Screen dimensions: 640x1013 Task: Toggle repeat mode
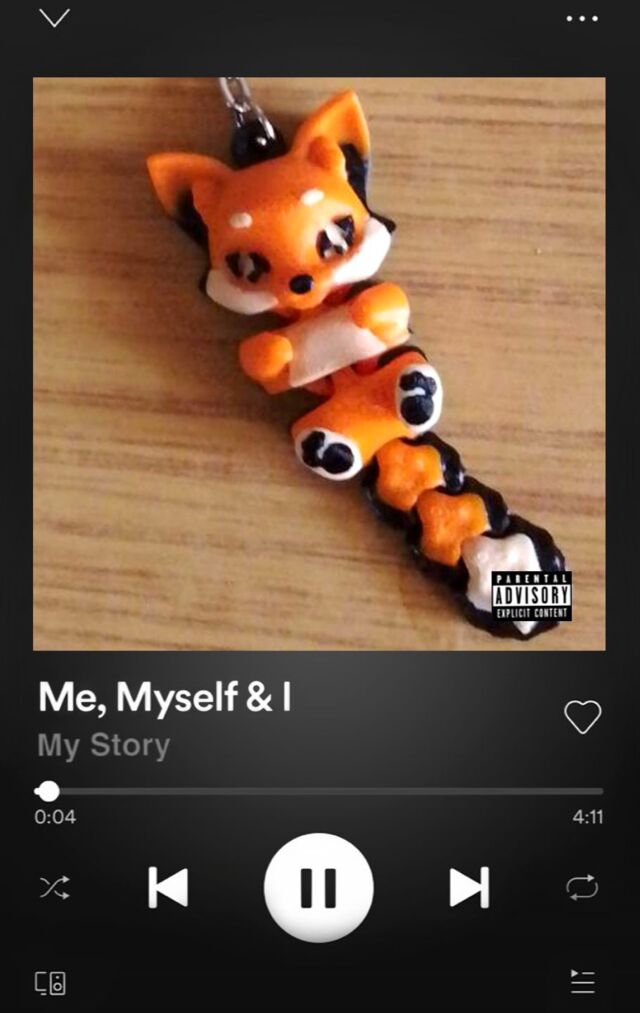tap(582, 887)
